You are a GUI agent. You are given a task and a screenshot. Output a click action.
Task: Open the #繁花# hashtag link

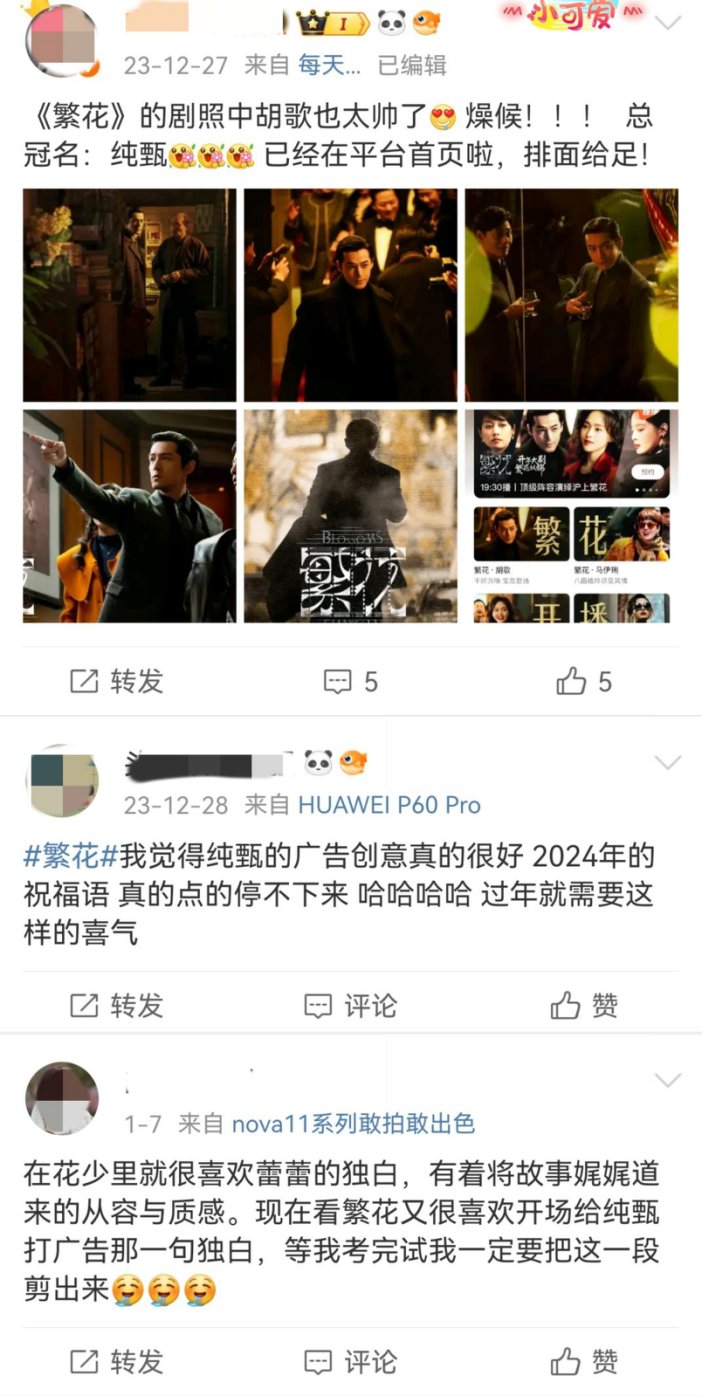coord(70,857)
